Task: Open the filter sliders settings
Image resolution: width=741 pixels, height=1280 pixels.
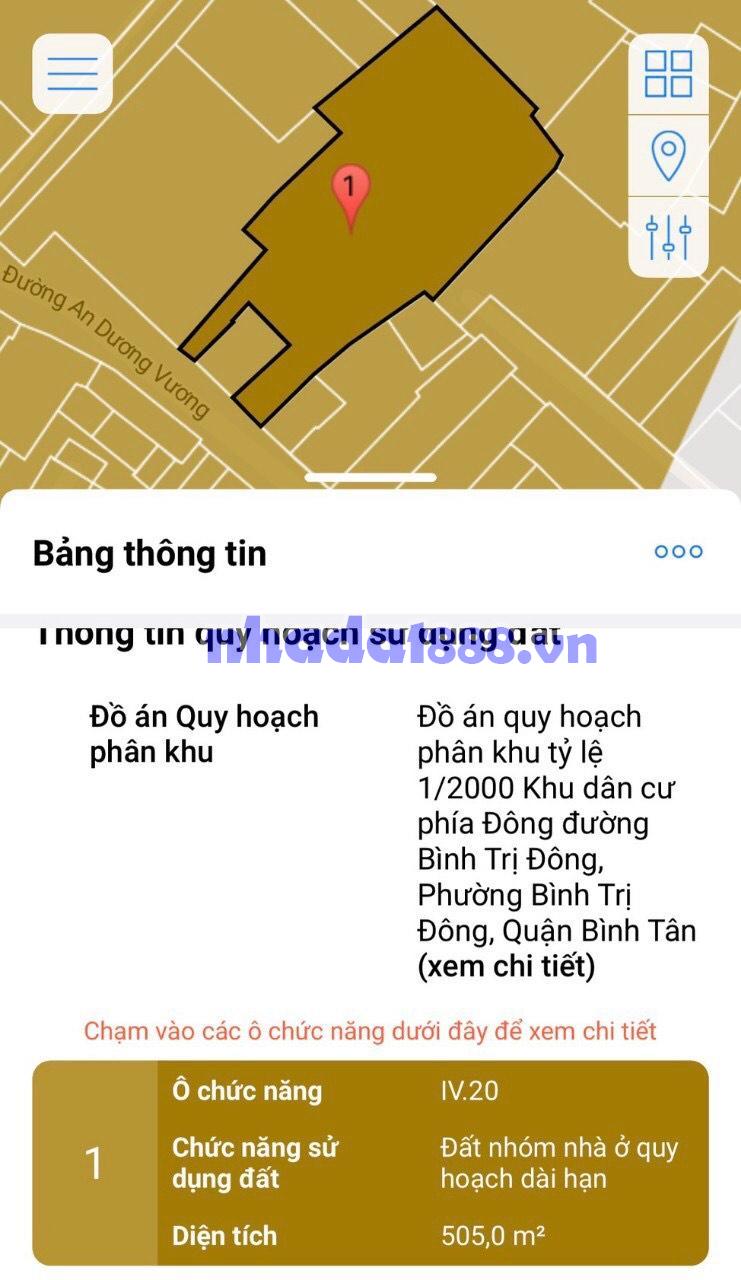Action: click(x=668, y=237)
